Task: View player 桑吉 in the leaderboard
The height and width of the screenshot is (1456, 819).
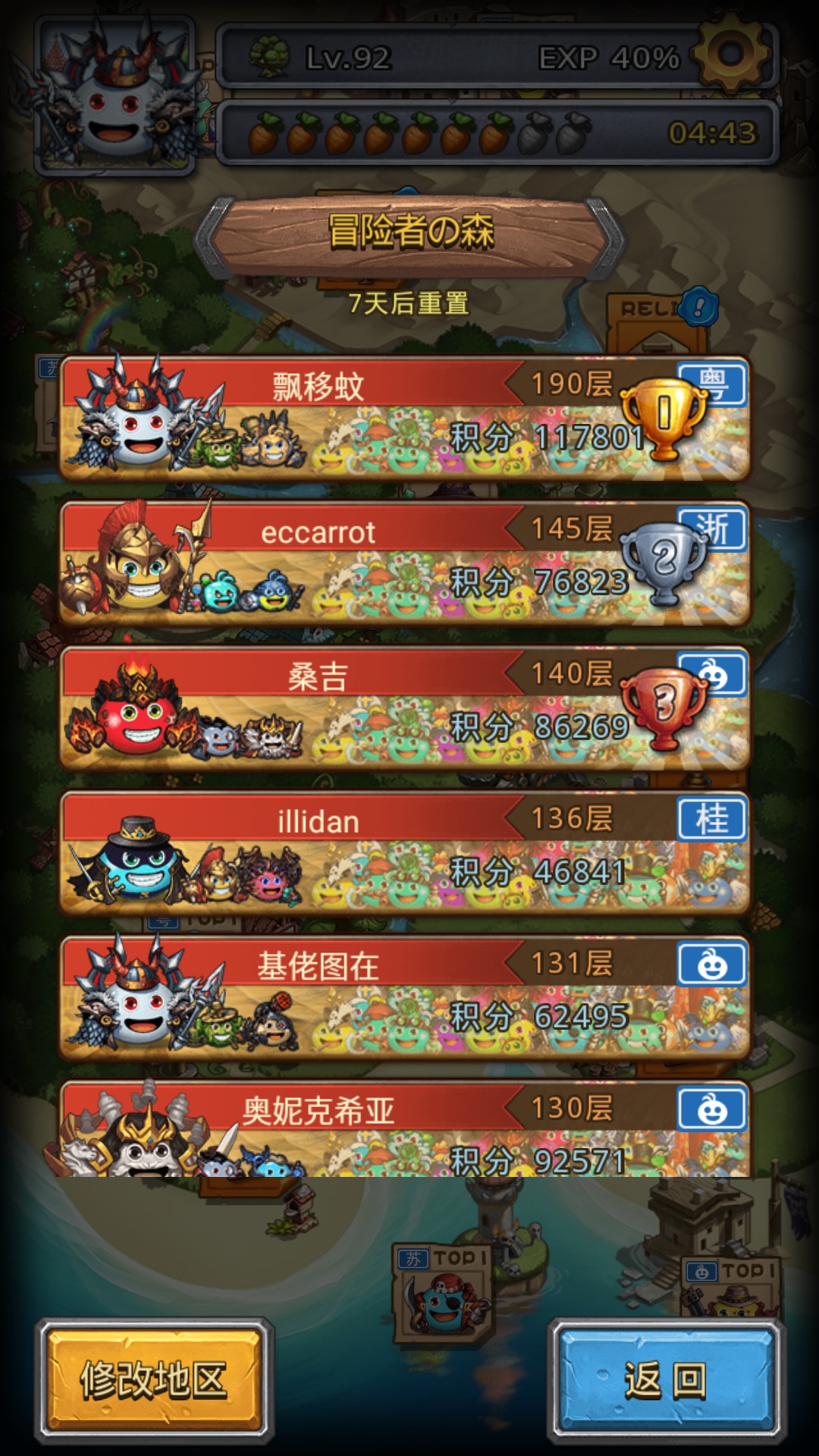Action: tap(405, 708)
